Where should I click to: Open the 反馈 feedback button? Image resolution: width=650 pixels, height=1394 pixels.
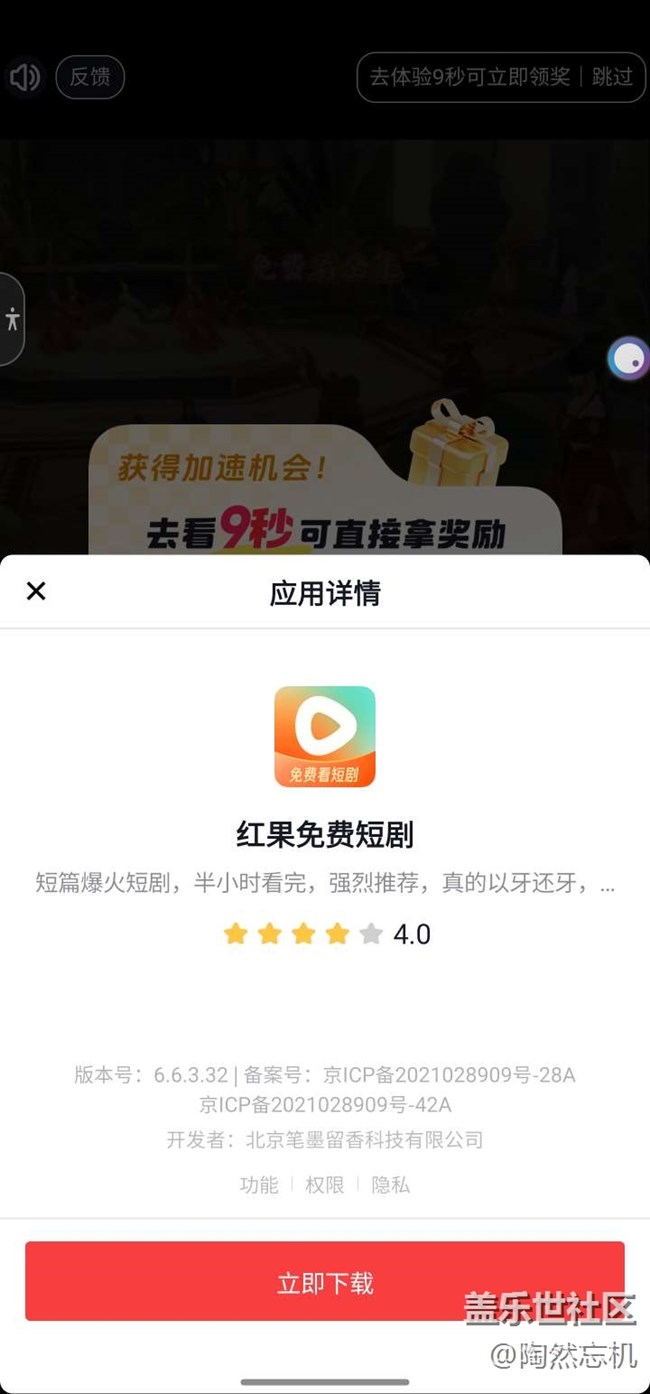pyautogui.click(x=90, y=77)
